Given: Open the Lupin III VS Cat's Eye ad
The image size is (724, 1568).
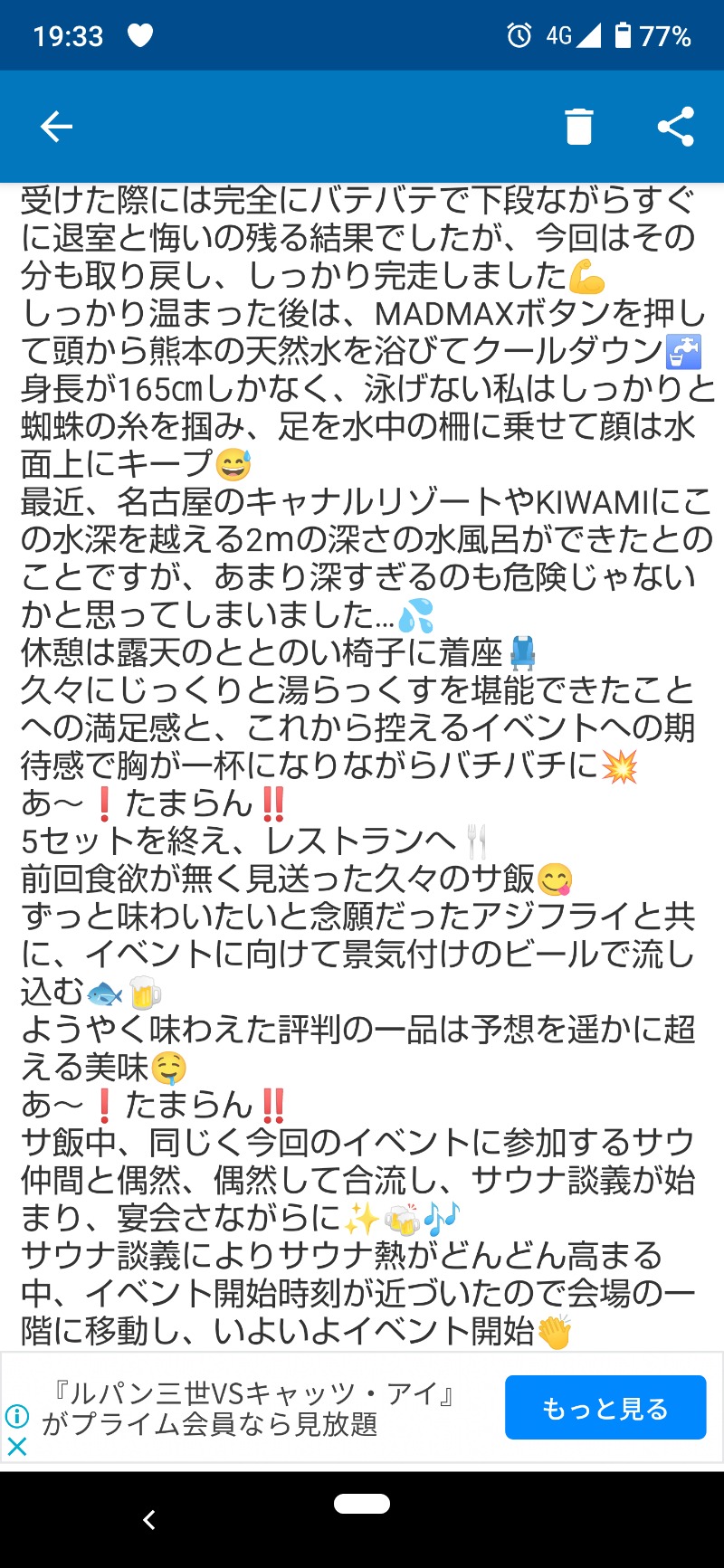Looking at the screenshot, I should [x=253, y=1408].
